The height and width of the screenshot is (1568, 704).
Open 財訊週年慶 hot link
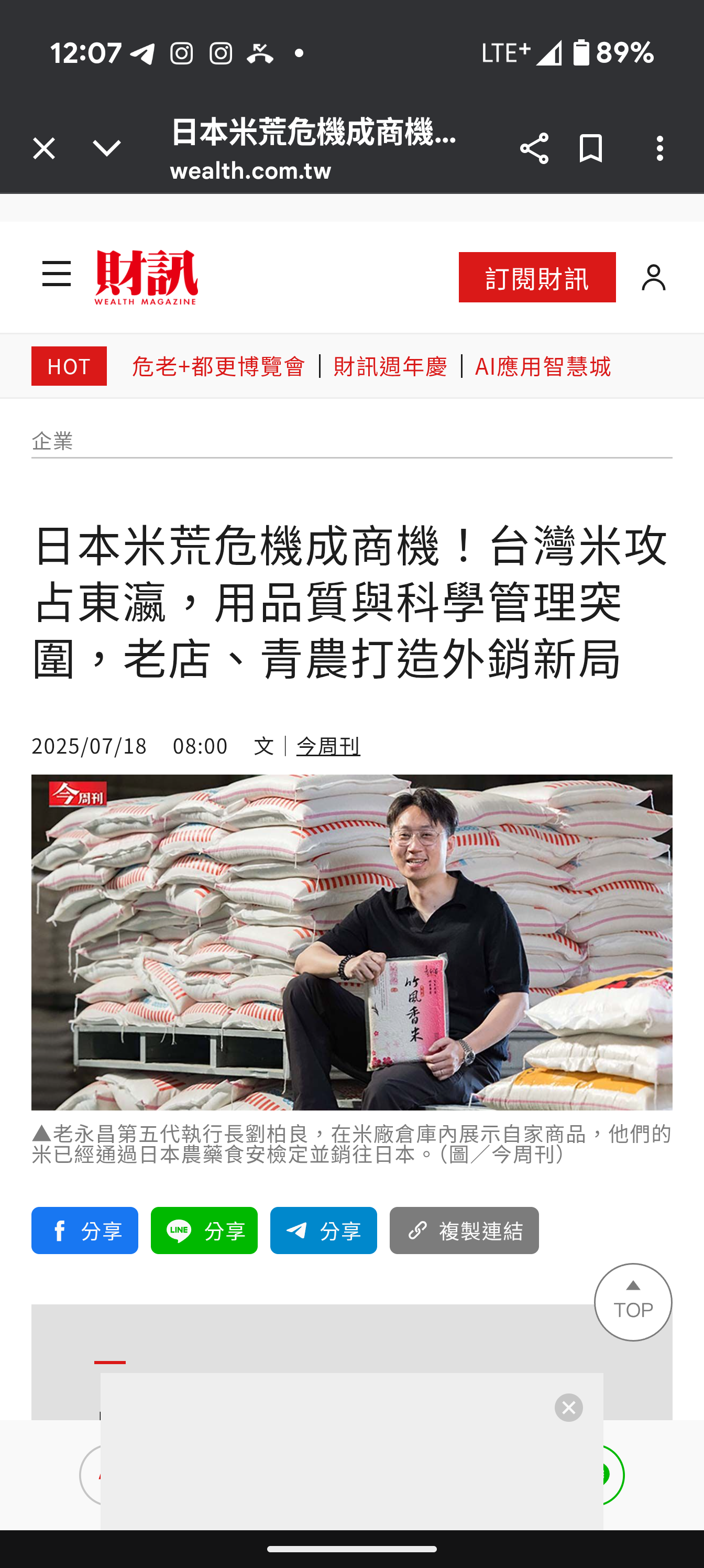(x=390, y=366)
